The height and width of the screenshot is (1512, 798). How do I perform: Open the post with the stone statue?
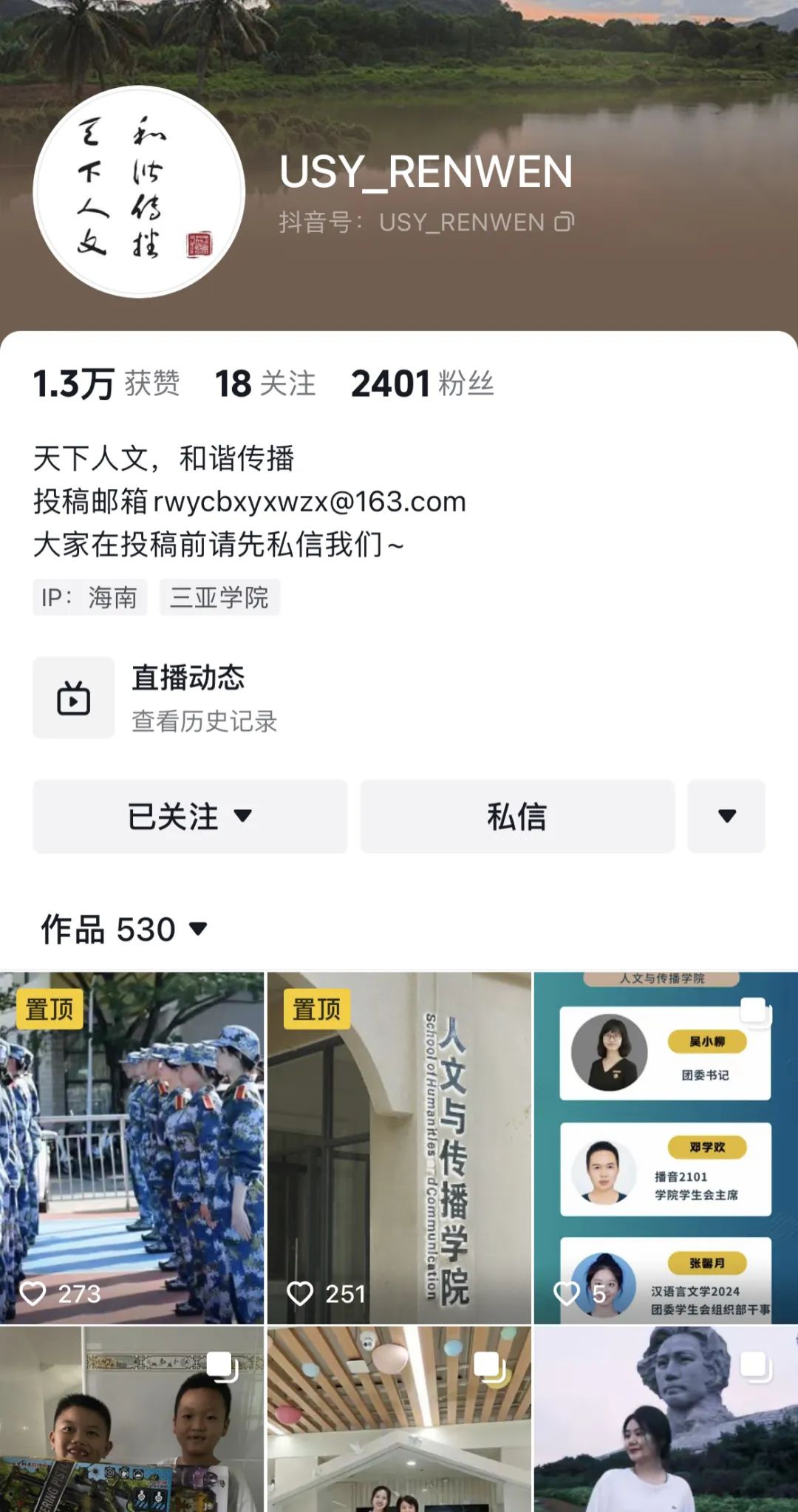(x=666, y=1419)
